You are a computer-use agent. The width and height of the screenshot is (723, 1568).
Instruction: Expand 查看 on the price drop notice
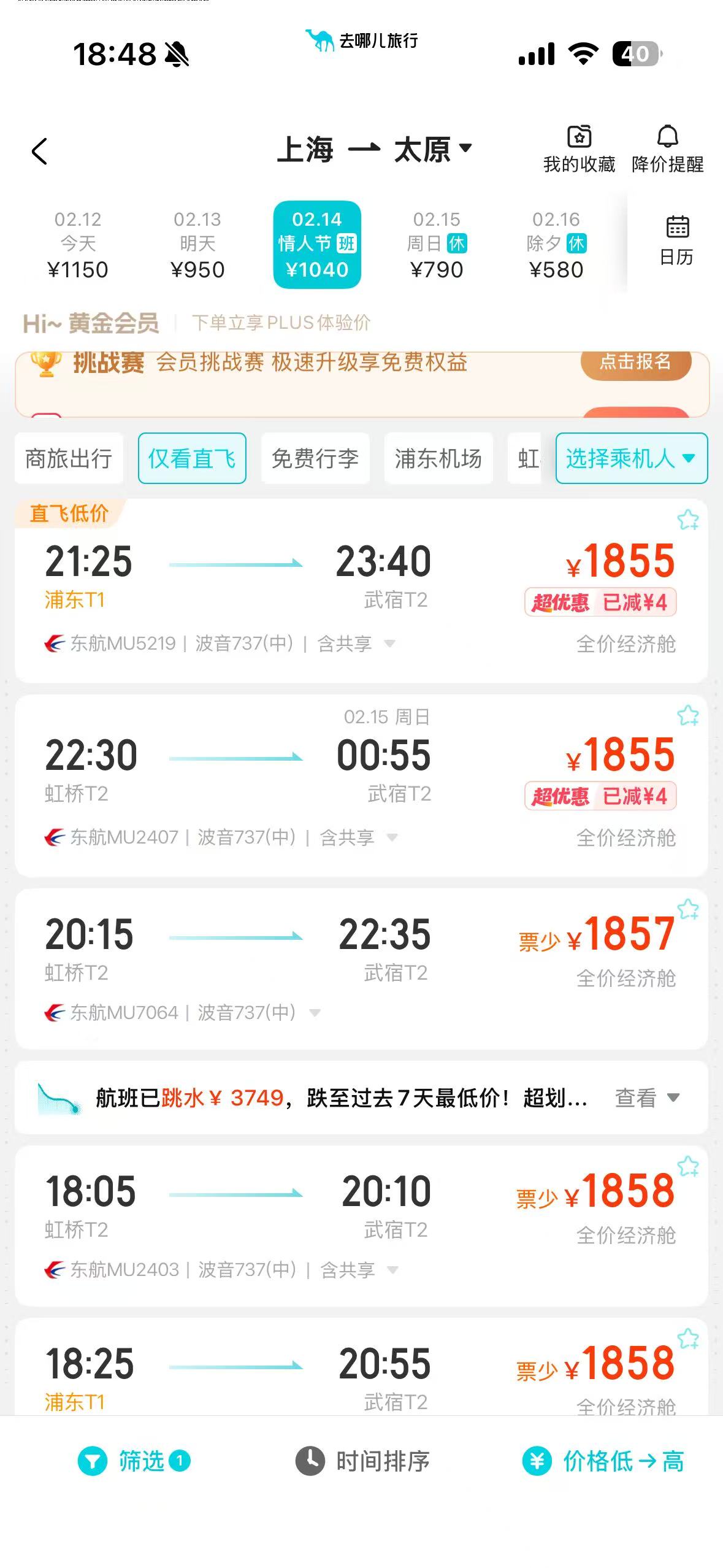(x=646, y=1098)
